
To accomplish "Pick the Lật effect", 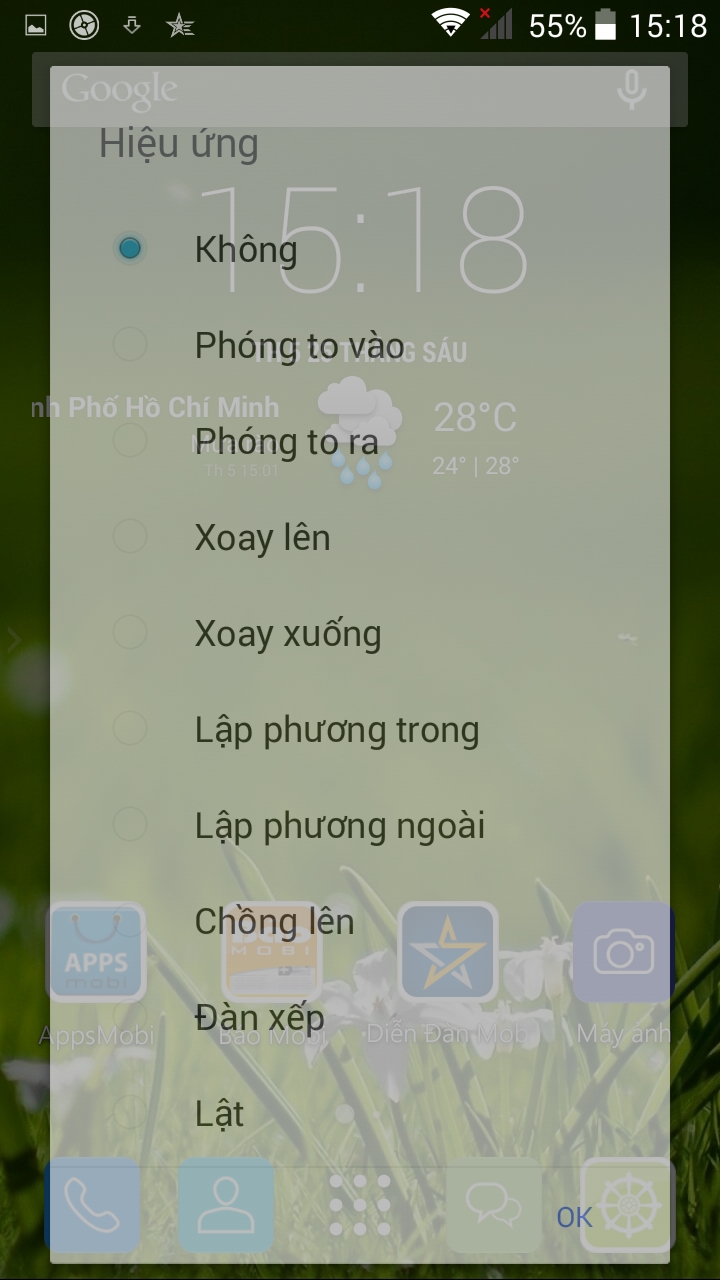I will point(219,1114).
